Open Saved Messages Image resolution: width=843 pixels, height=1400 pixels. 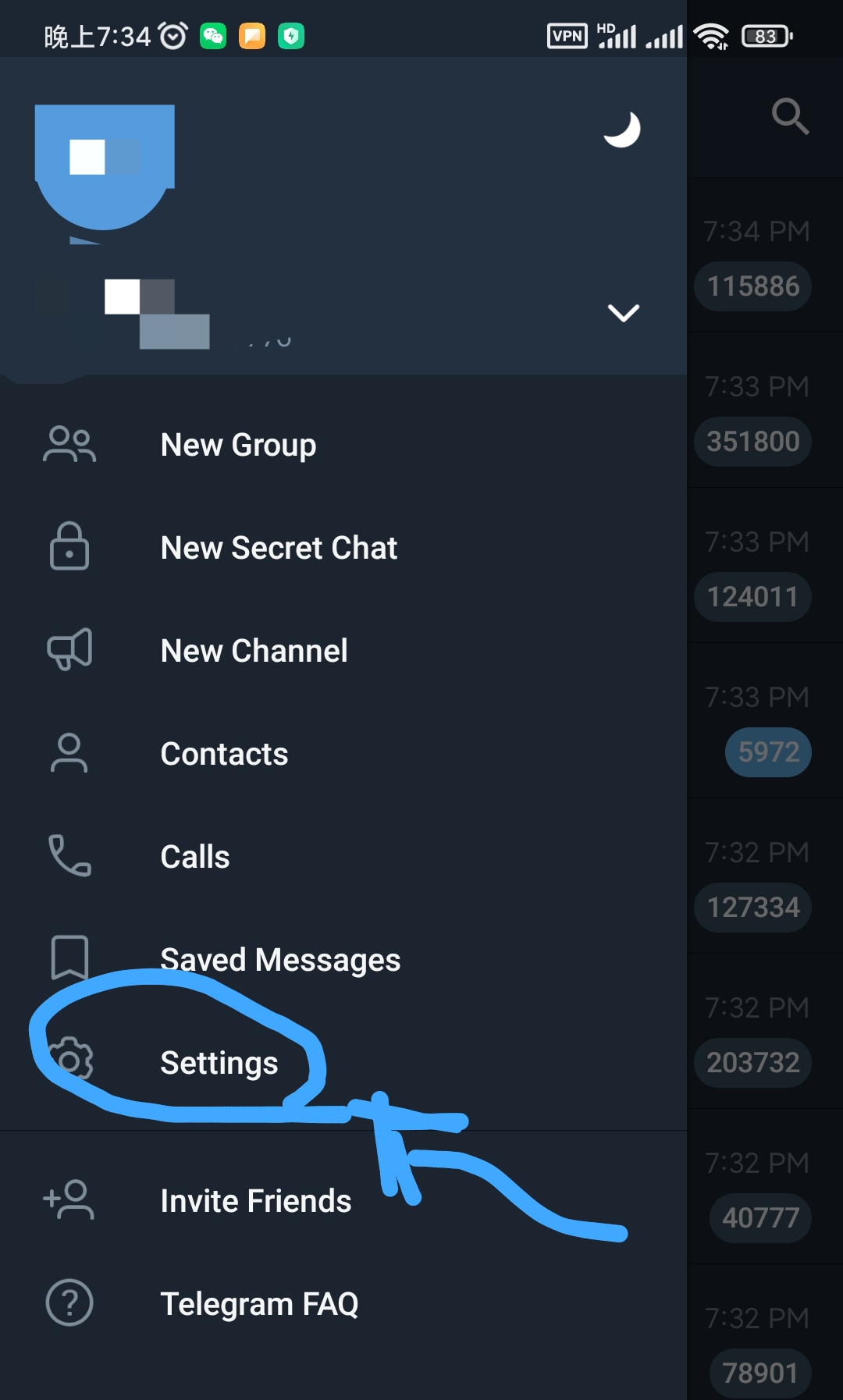pyautogui.click(x=280, y=961)
